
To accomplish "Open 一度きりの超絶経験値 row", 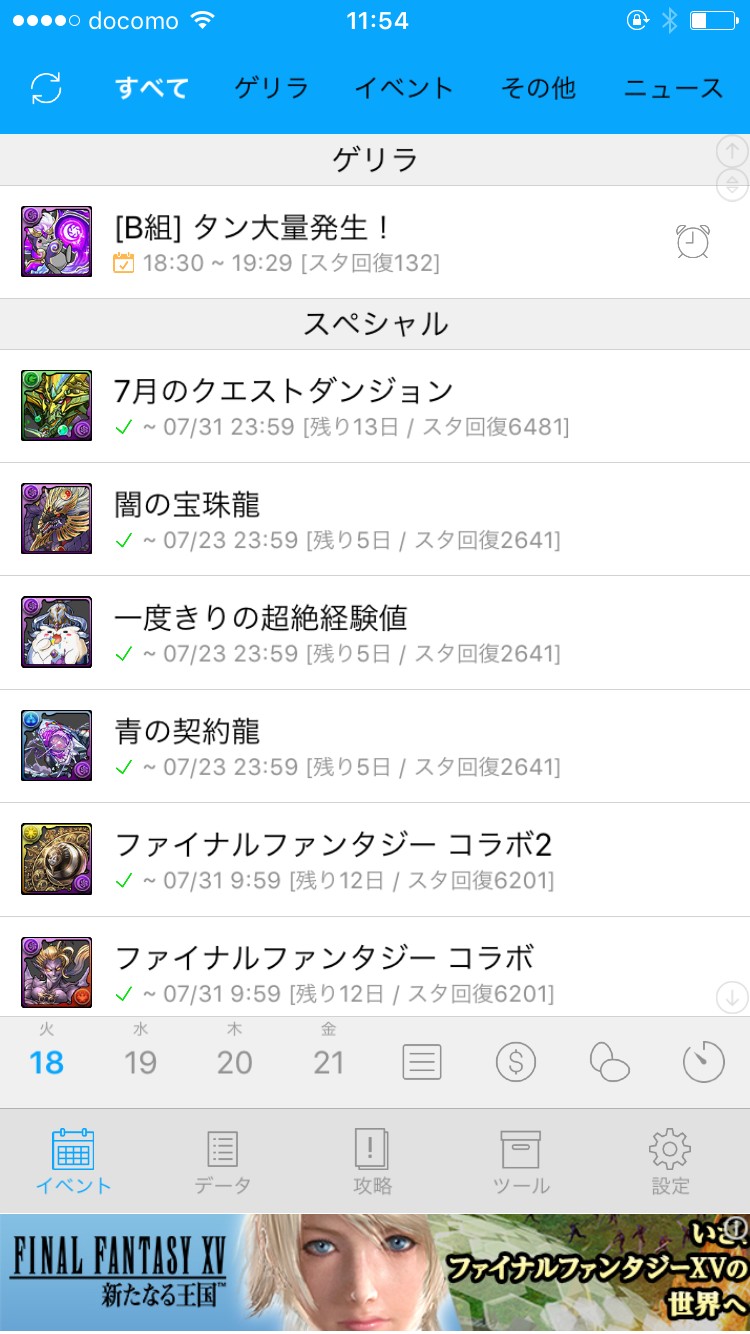I will 375,632.
